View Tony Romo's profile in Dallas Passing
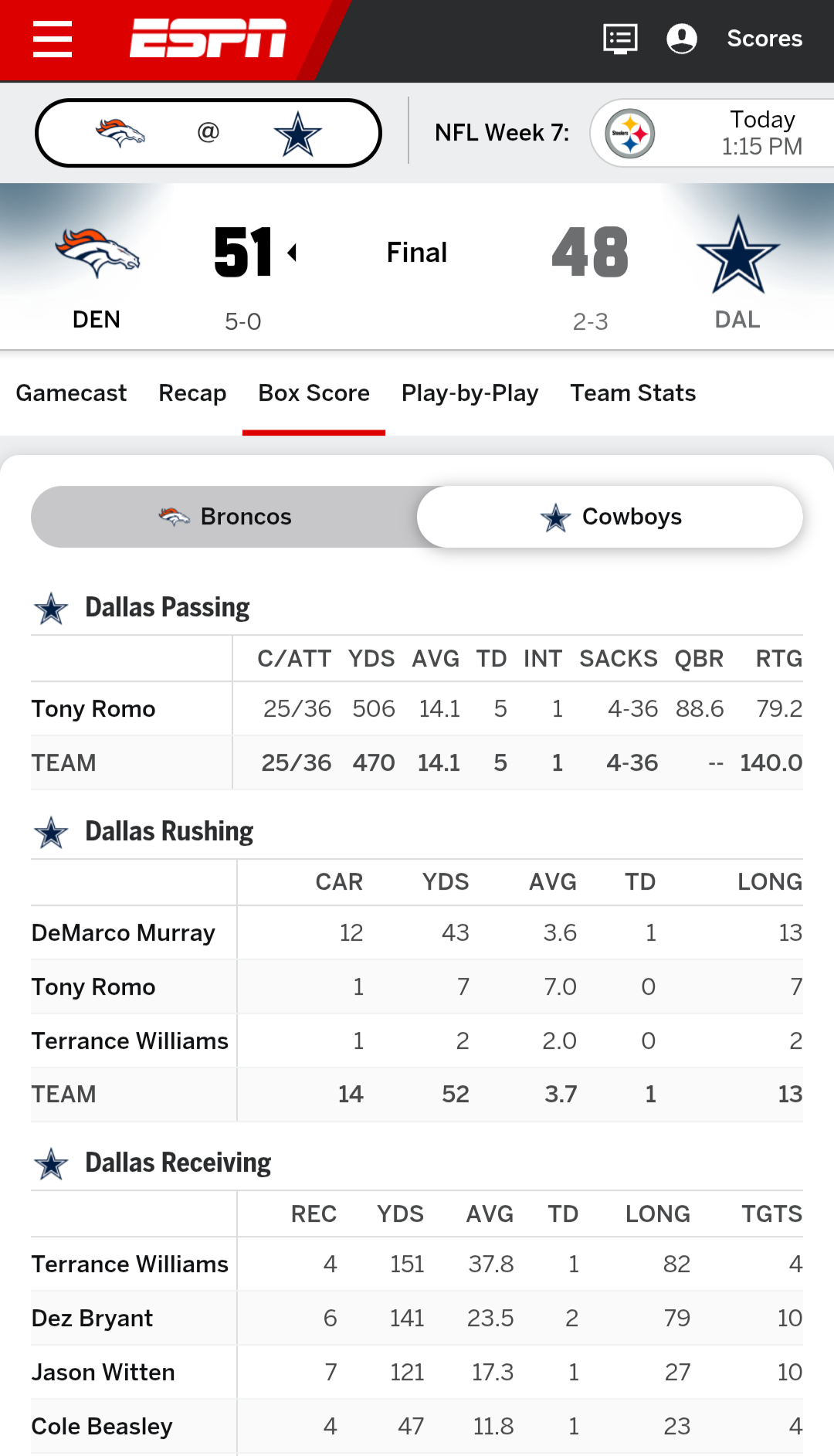The height and width of the screenshot is (1456, 834). 93,709
